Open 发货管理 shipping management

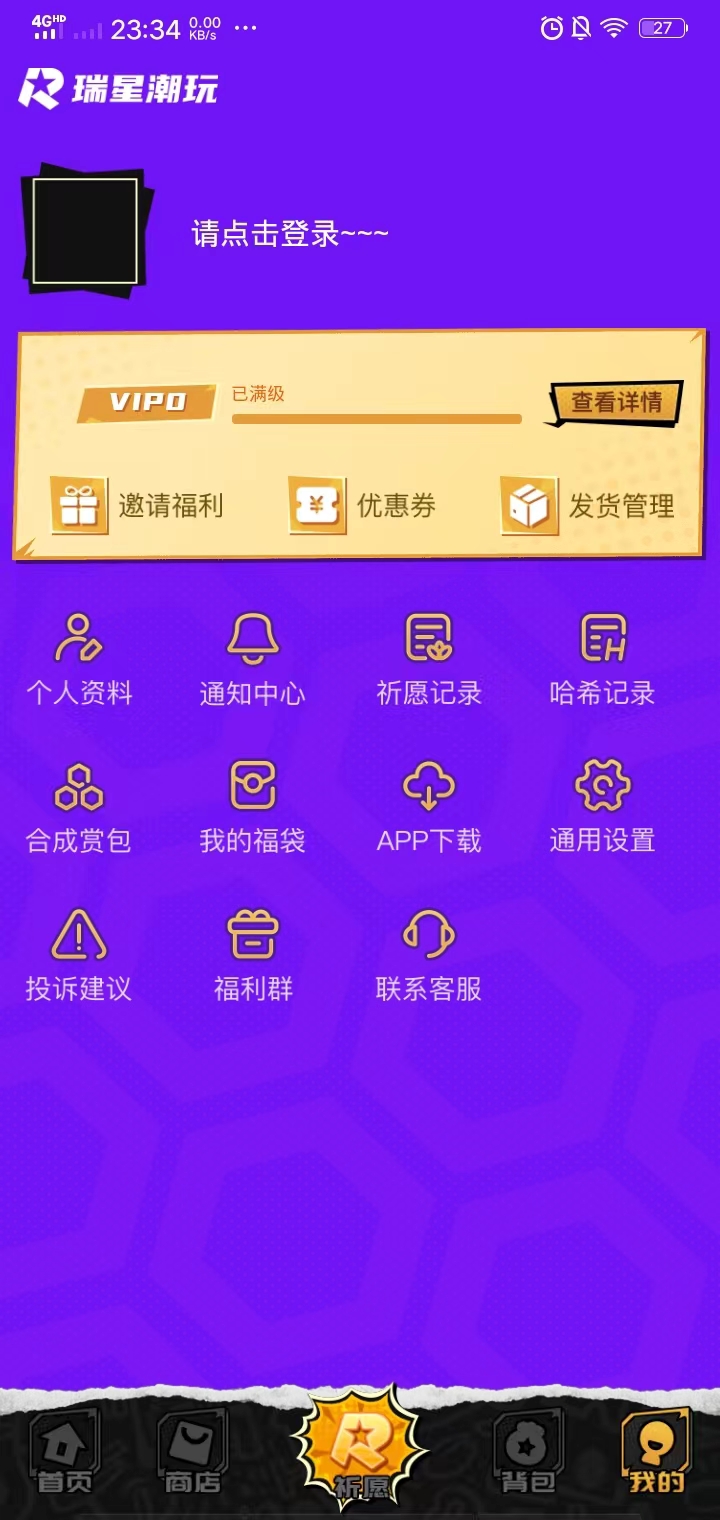point(588,506)
